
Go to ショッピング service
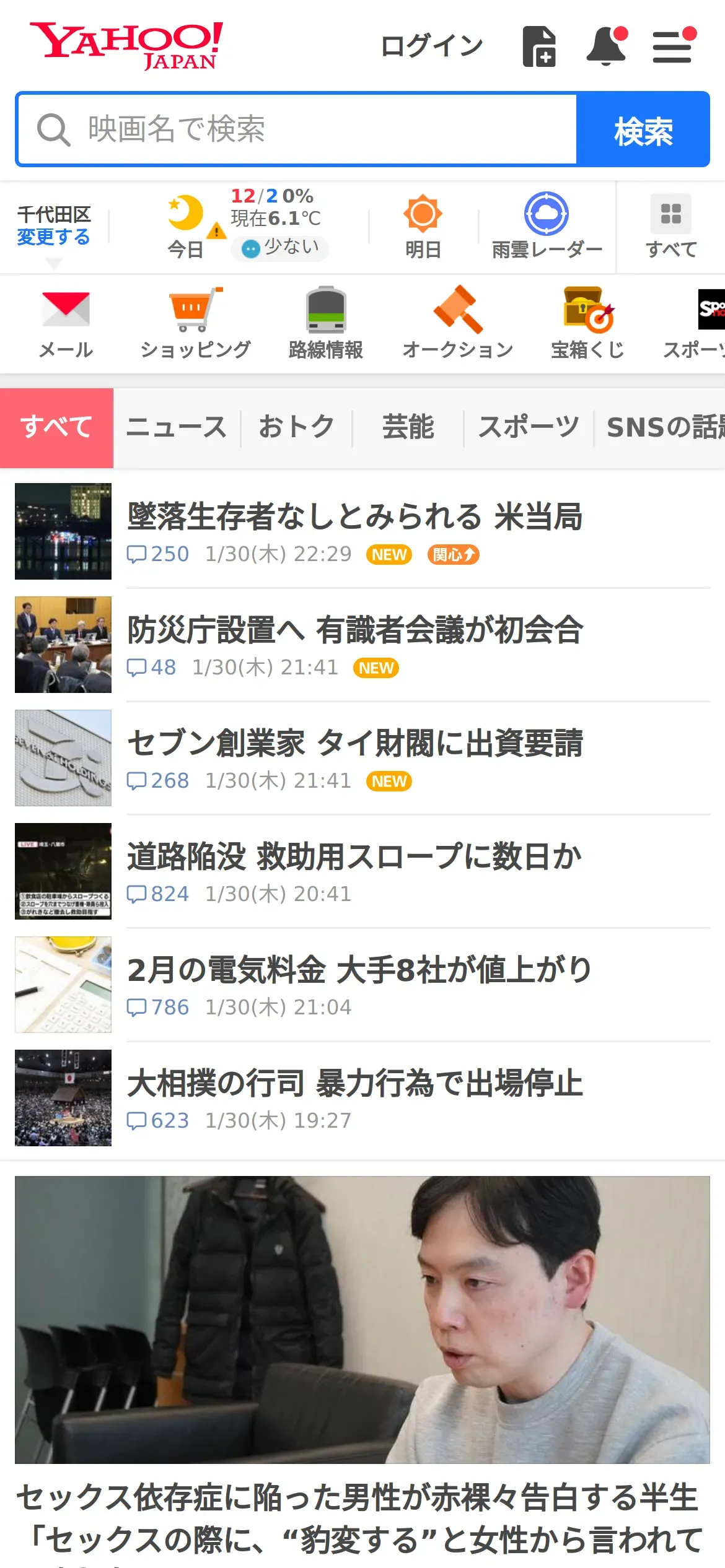pyautogui.click(x=195, y=323)
